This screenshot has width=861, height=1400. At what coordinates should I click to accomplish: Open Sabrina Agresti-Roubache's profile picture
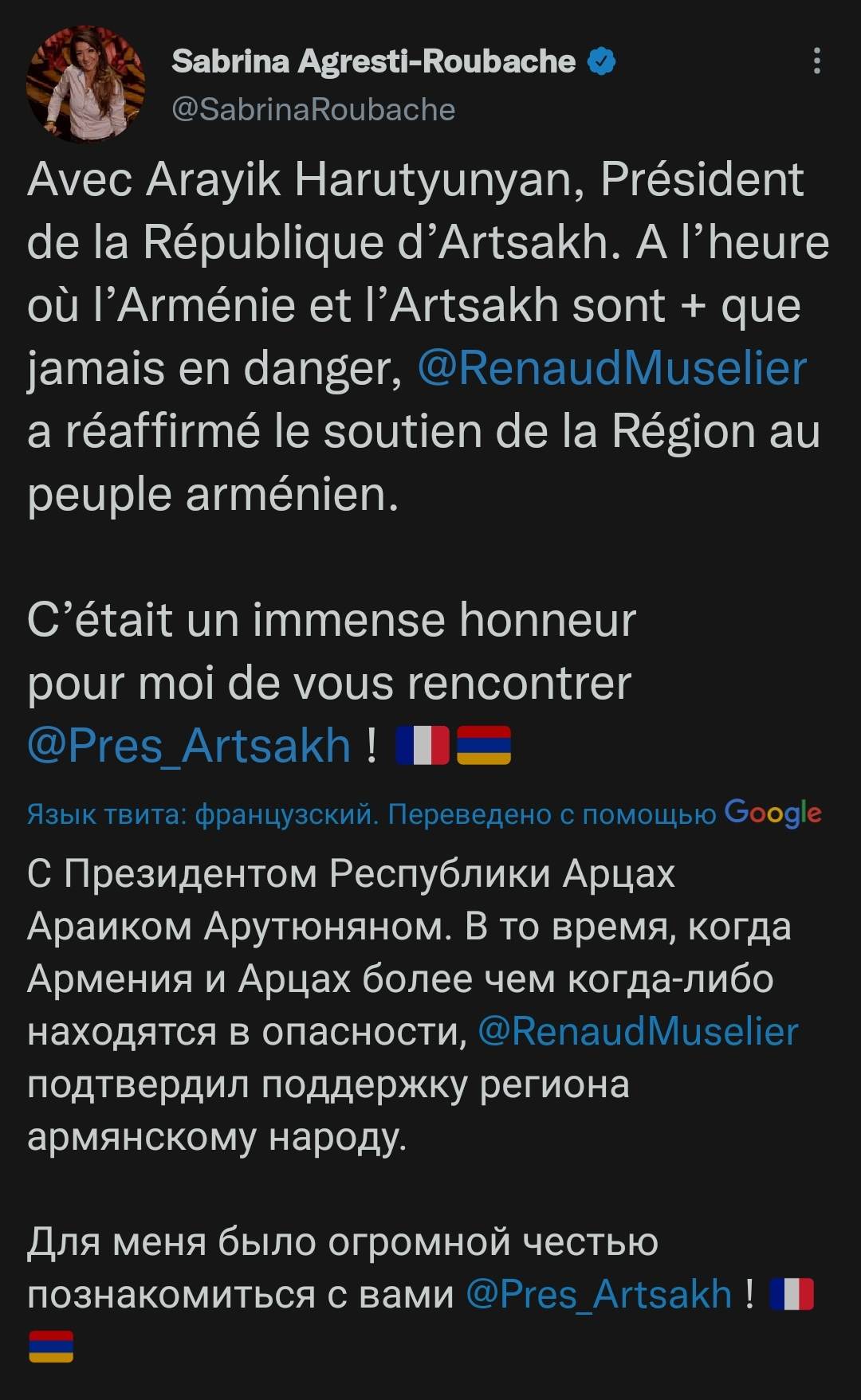[85, 84]
